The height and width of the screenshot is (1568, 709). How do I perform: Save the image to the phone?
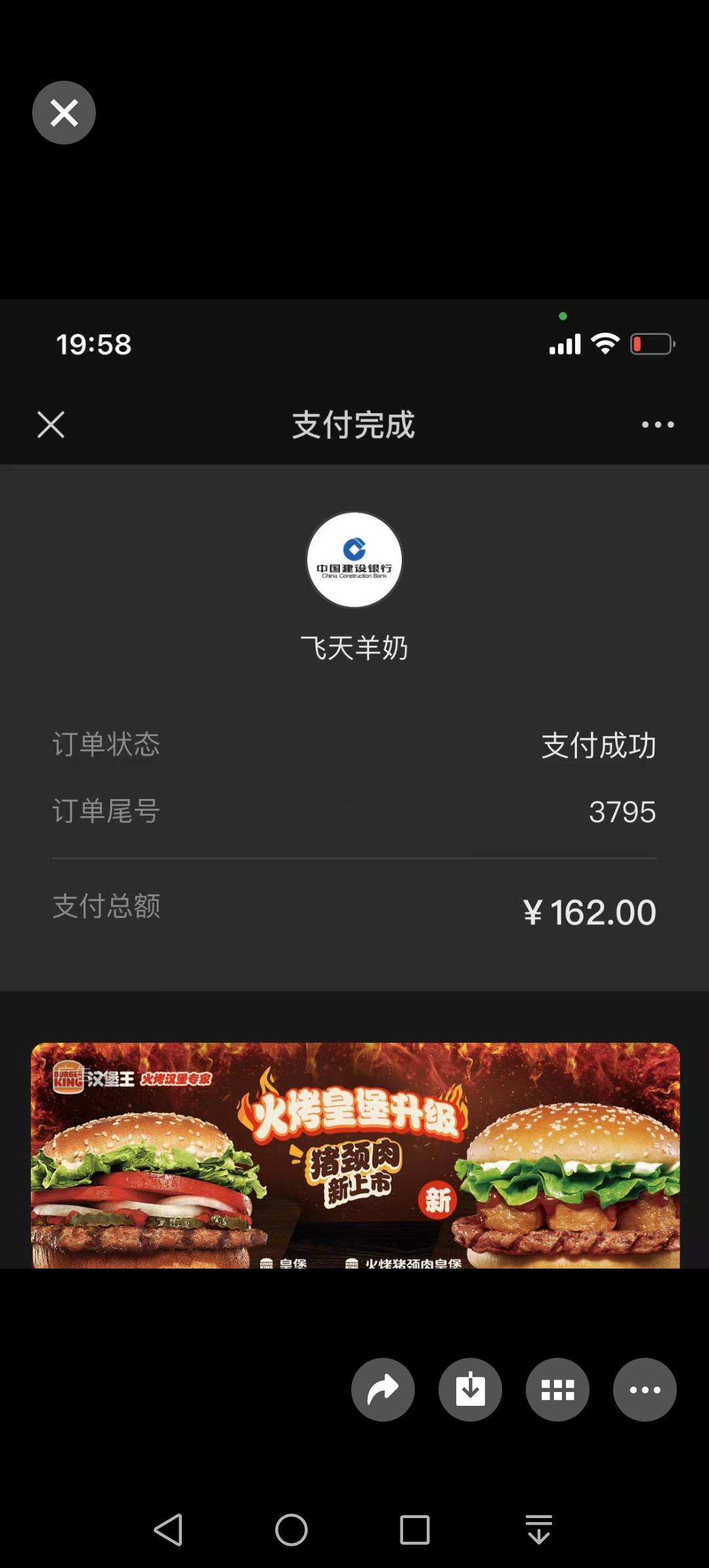tap(470, 1389)
